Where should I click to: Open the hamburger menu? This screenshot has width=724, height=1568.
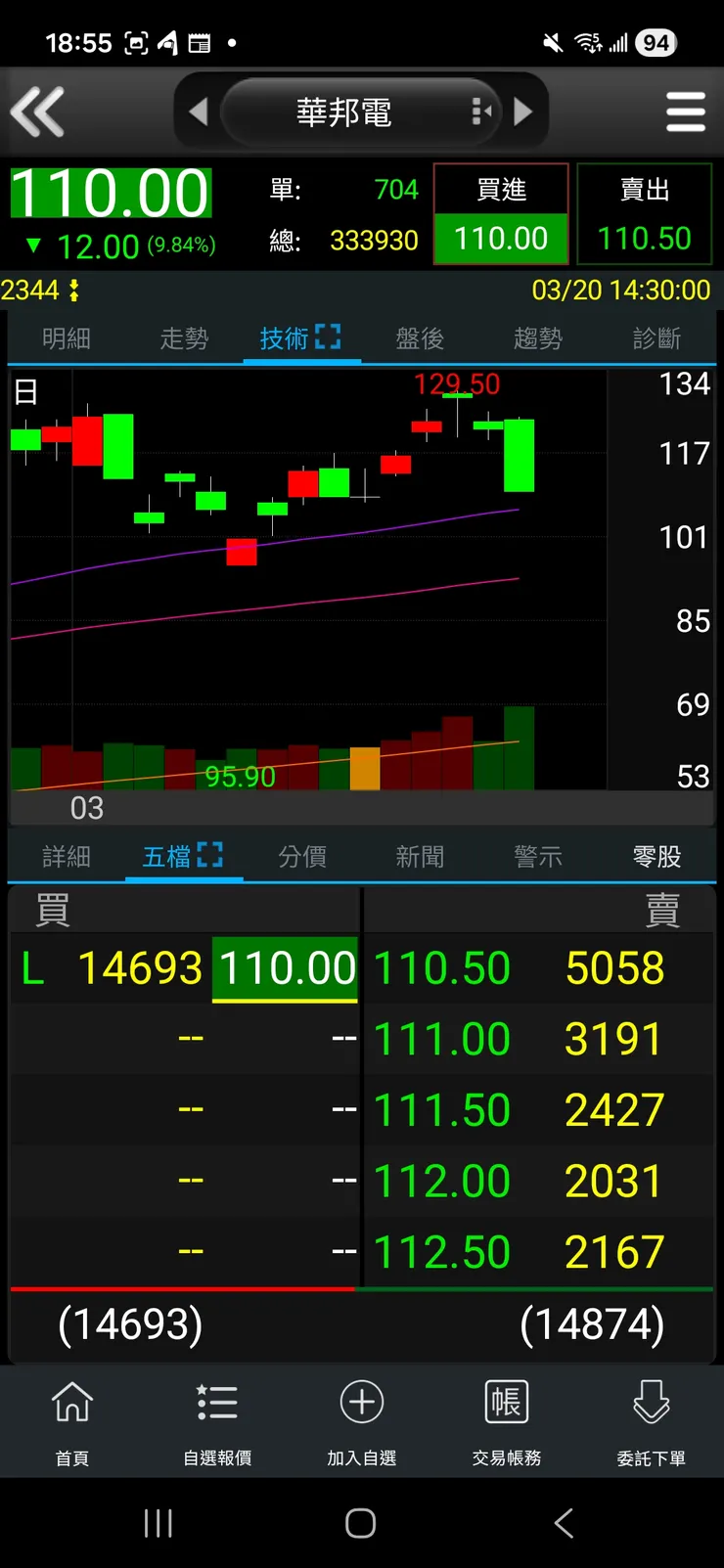pyautogui.click(x=685, y=112)
